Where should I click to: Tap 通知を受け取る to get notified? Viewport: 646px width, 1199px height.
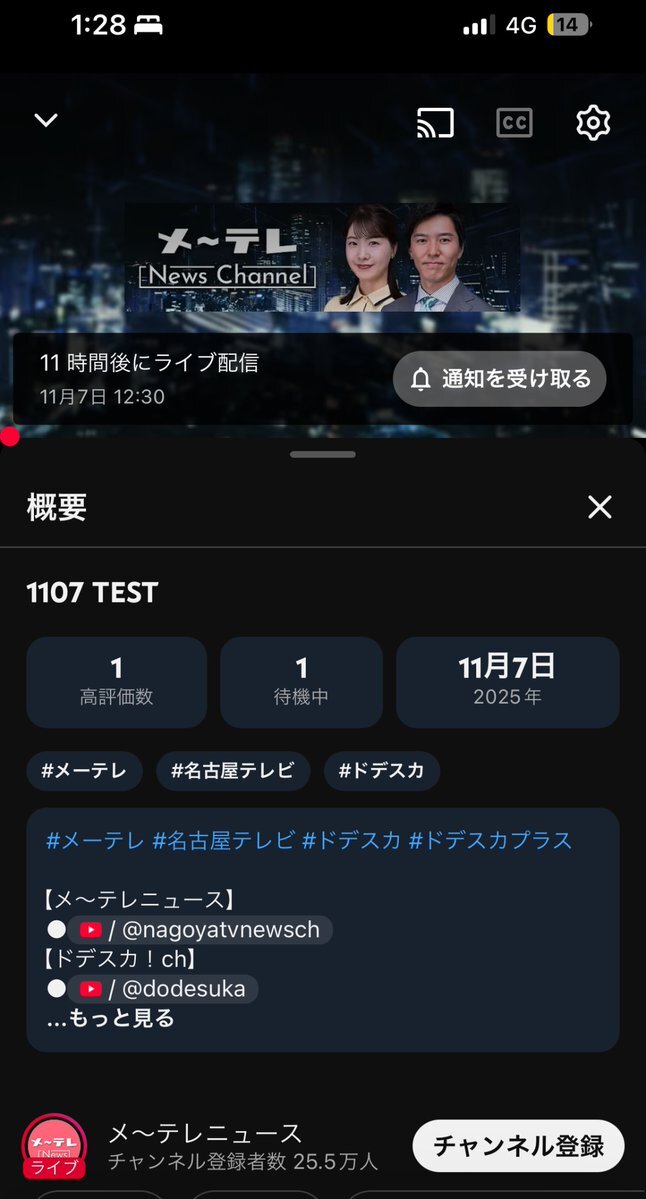500,379
